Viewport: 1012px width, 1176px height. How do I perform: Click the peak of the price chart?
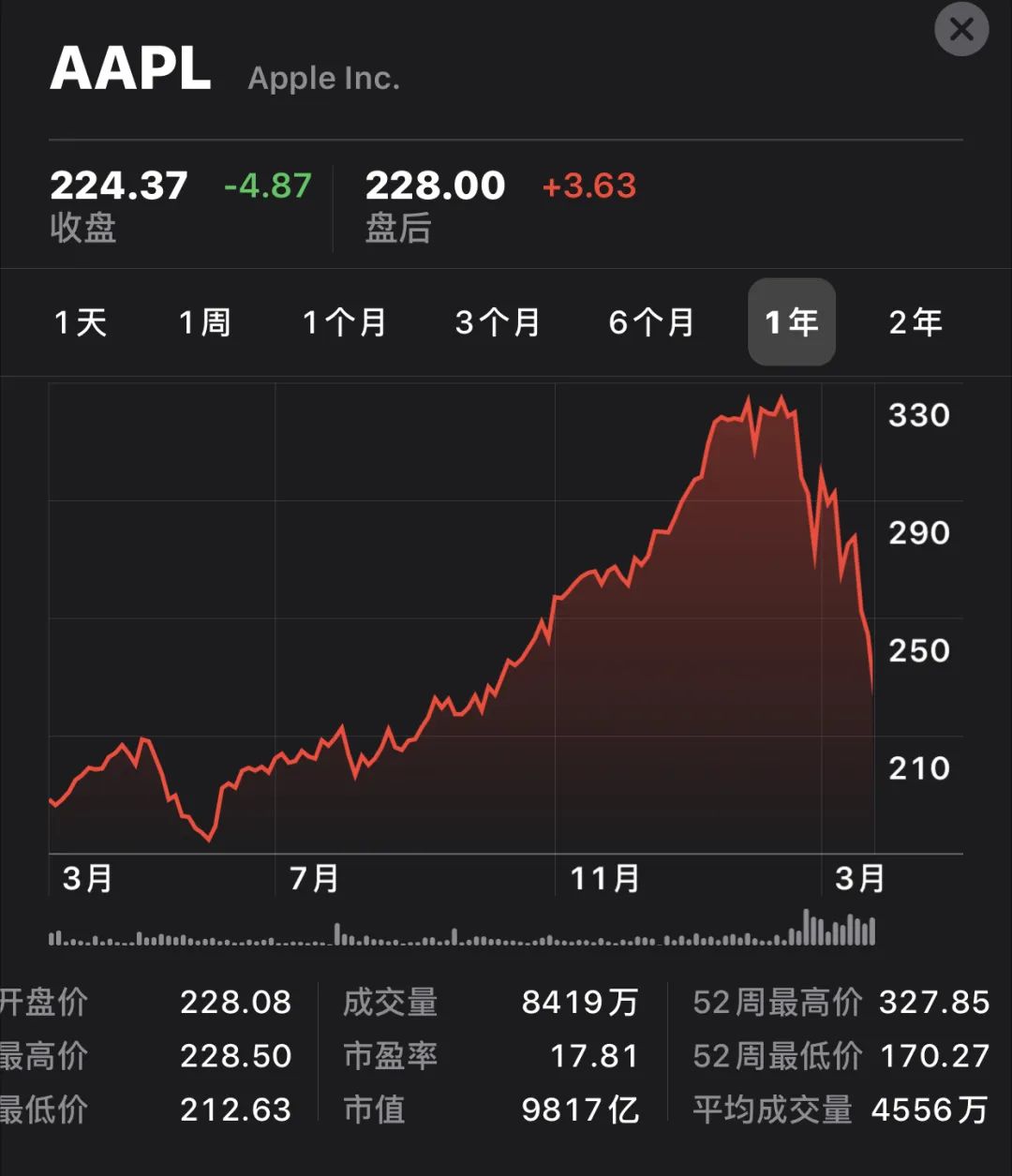[750, 398]
